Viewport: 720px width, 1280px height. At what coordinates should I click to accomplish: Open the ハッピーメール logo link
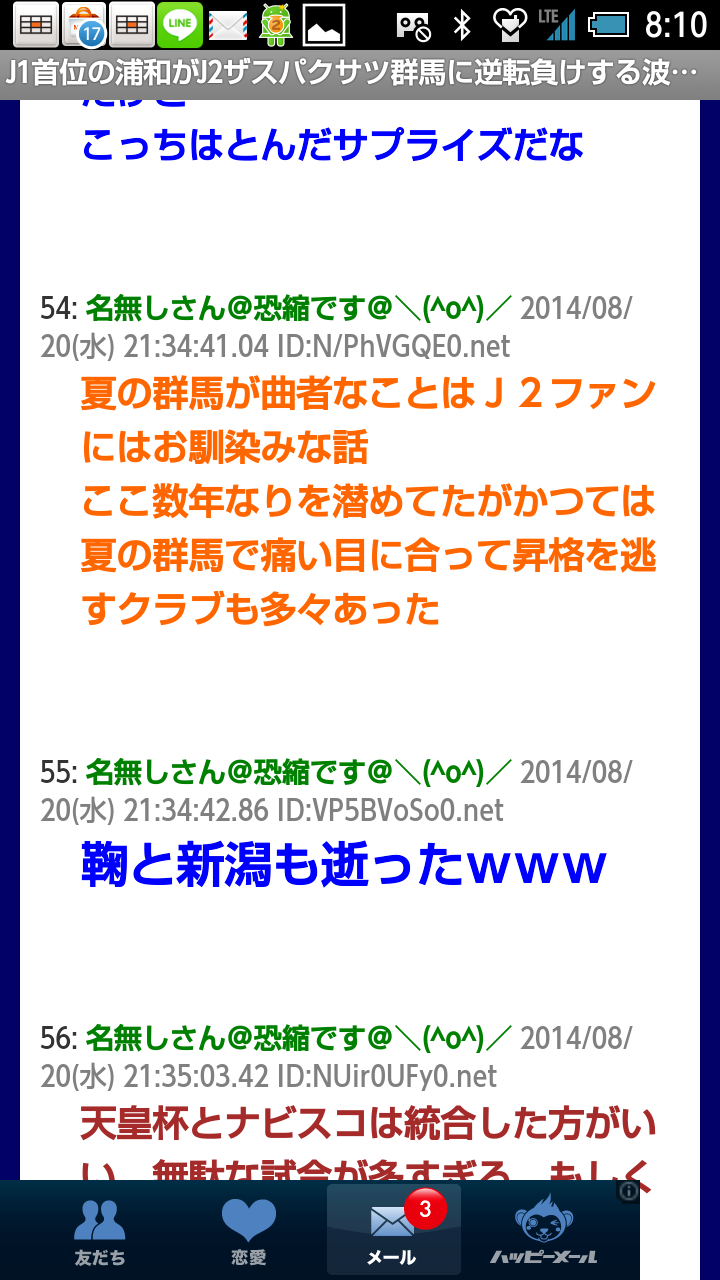coord(542,1231)
